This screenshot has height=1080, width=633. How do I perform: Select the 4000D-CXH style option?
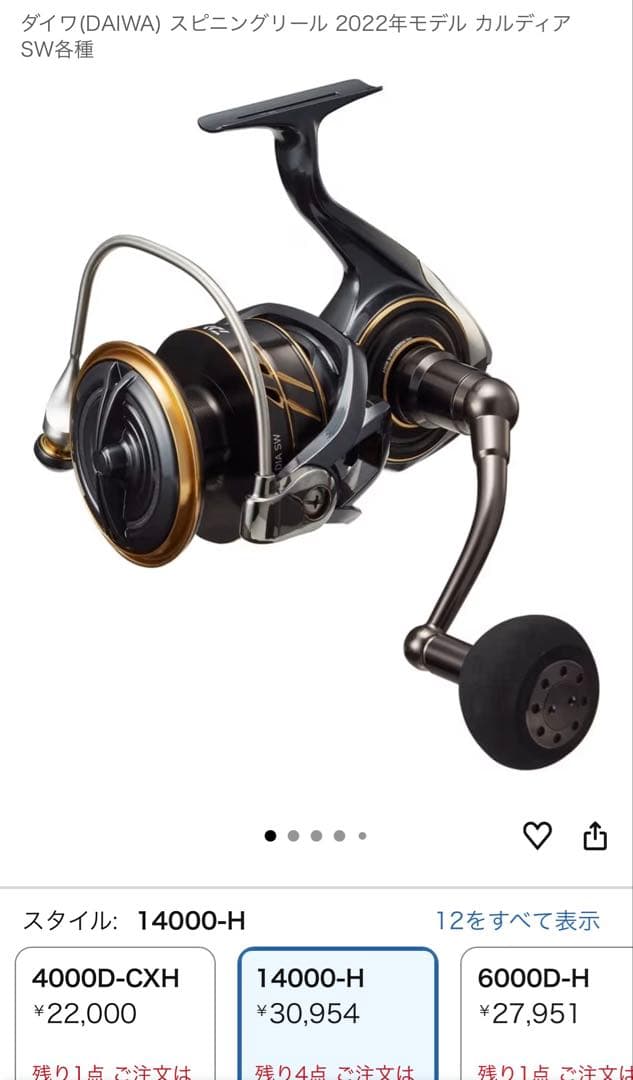tap(115, 1012)
